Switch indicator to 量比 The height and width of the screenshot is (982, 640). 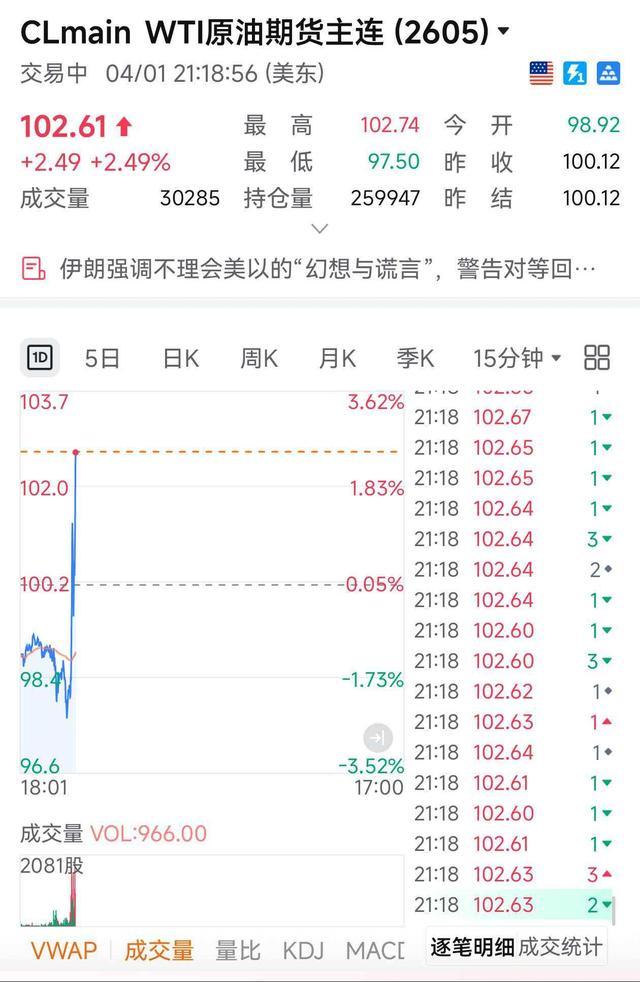(239, 950)
